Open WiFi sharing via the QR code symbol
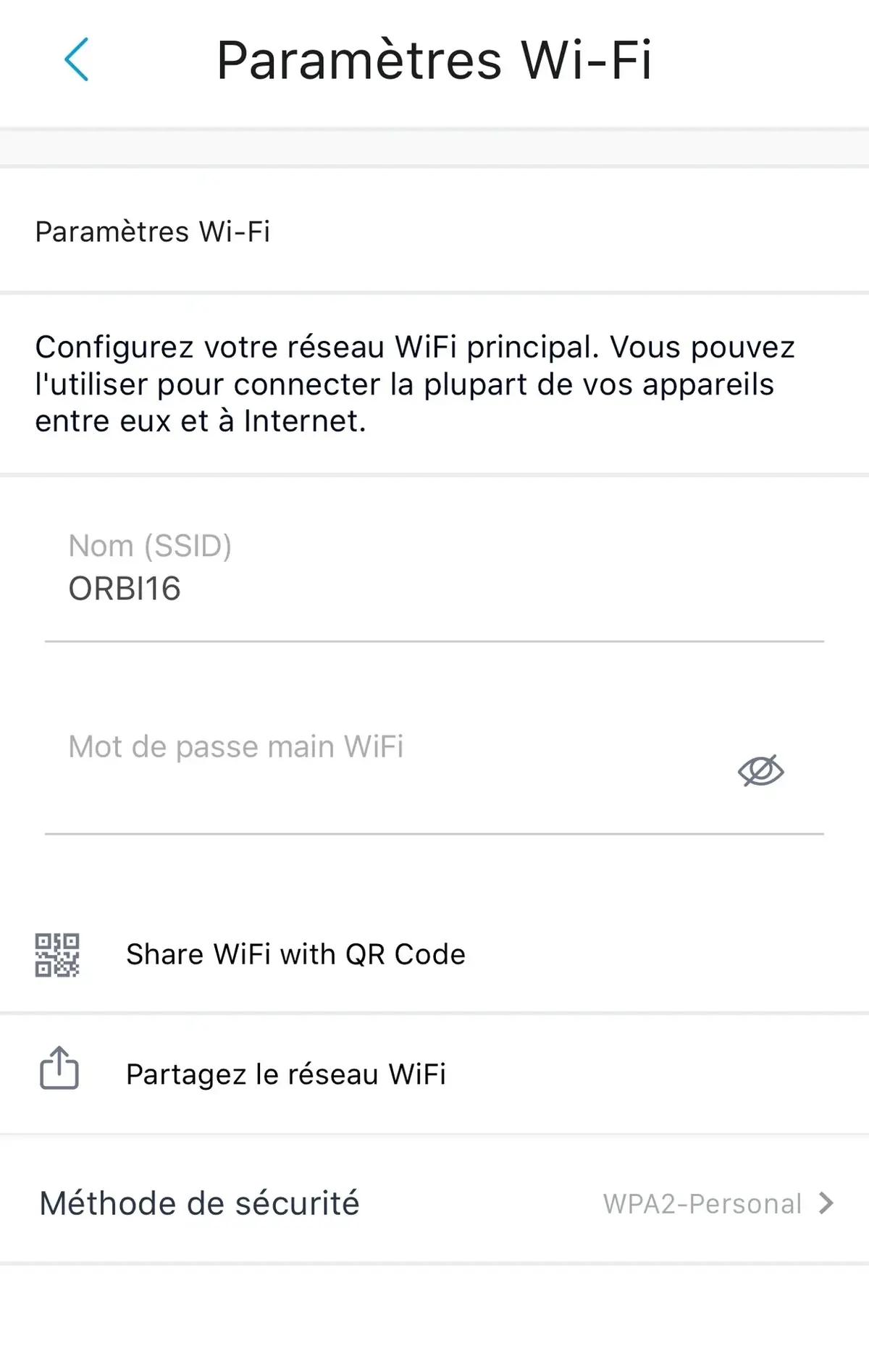Viewport: 869px width, 1372px height. coord(56,954)
